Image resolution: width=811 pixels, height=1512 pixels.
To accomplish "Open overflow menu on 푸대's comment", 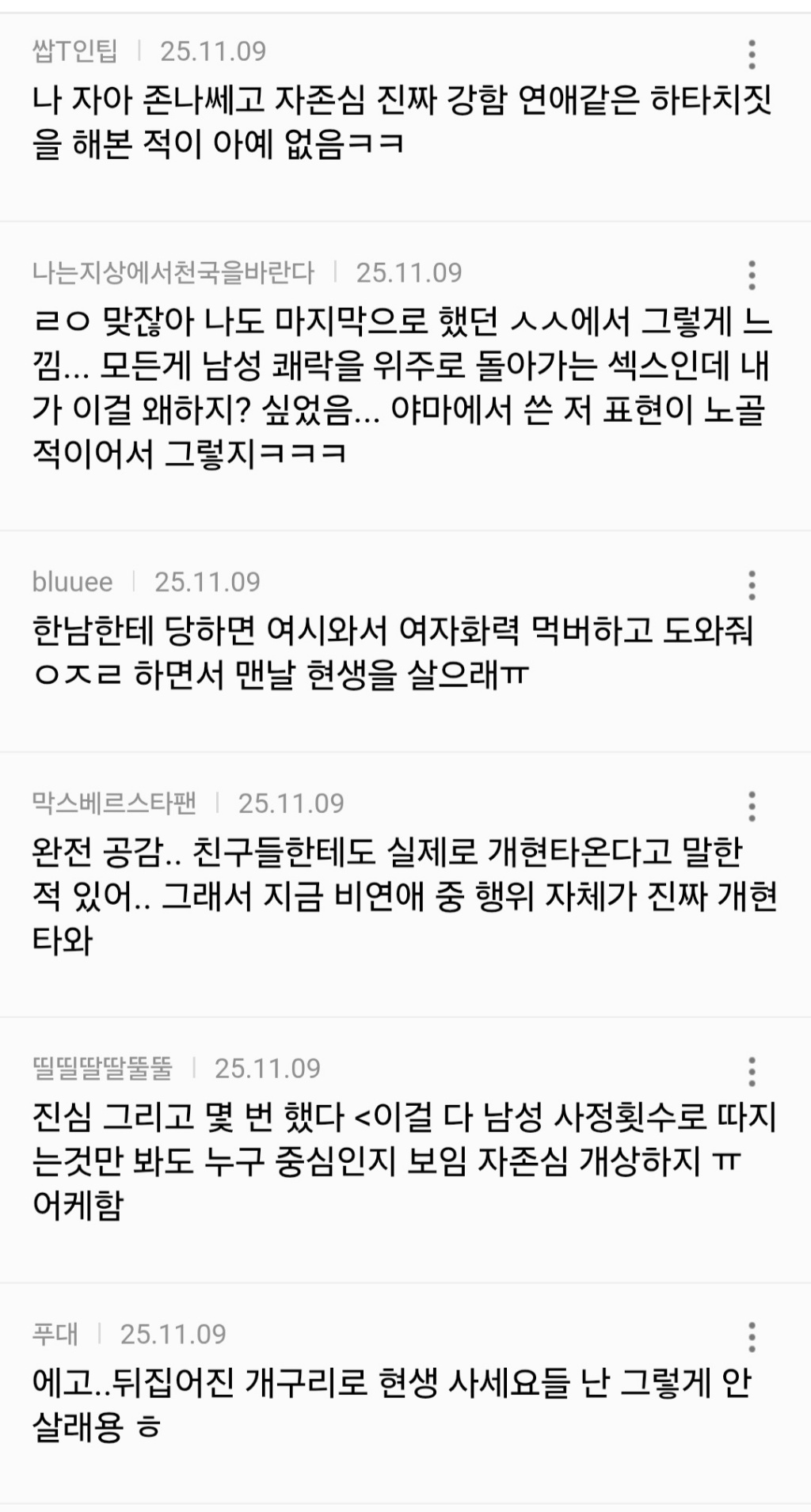I will [x=752, y=1336].
